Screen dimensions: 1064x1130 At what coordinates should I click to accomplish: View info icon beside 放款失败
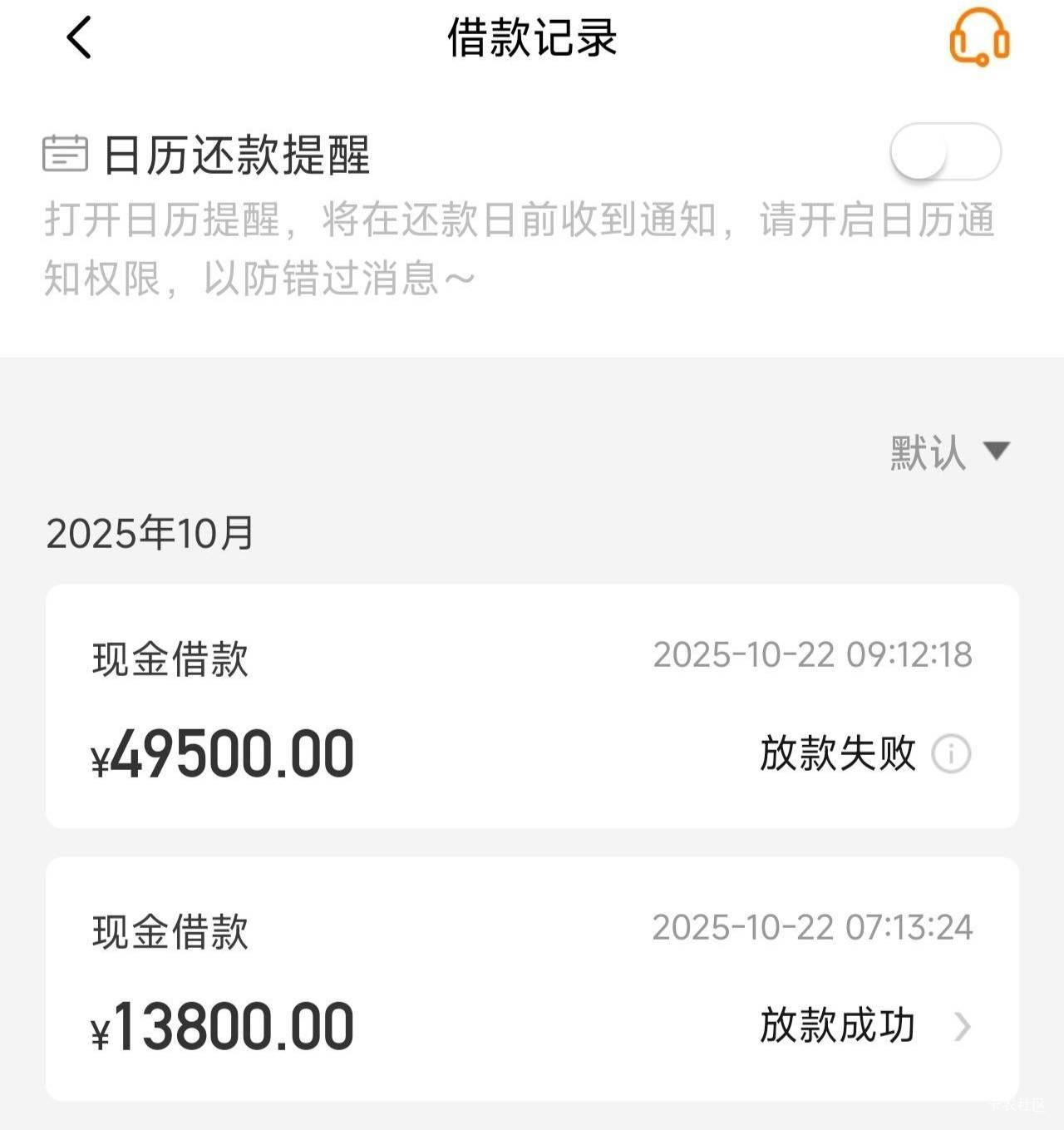pos(951,754)
